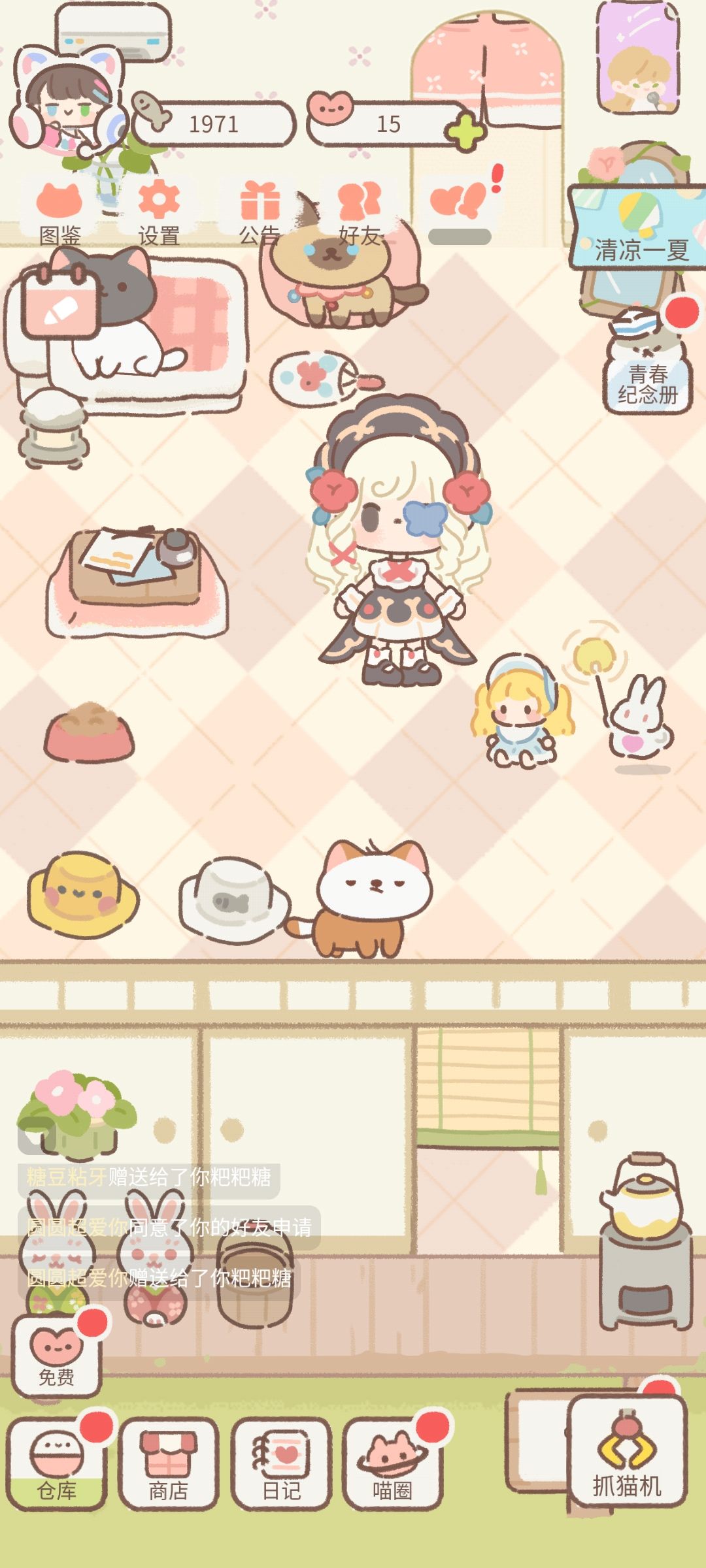
Task: Launch the 抓猫机 claw machine
Action: pos(628,1452)
